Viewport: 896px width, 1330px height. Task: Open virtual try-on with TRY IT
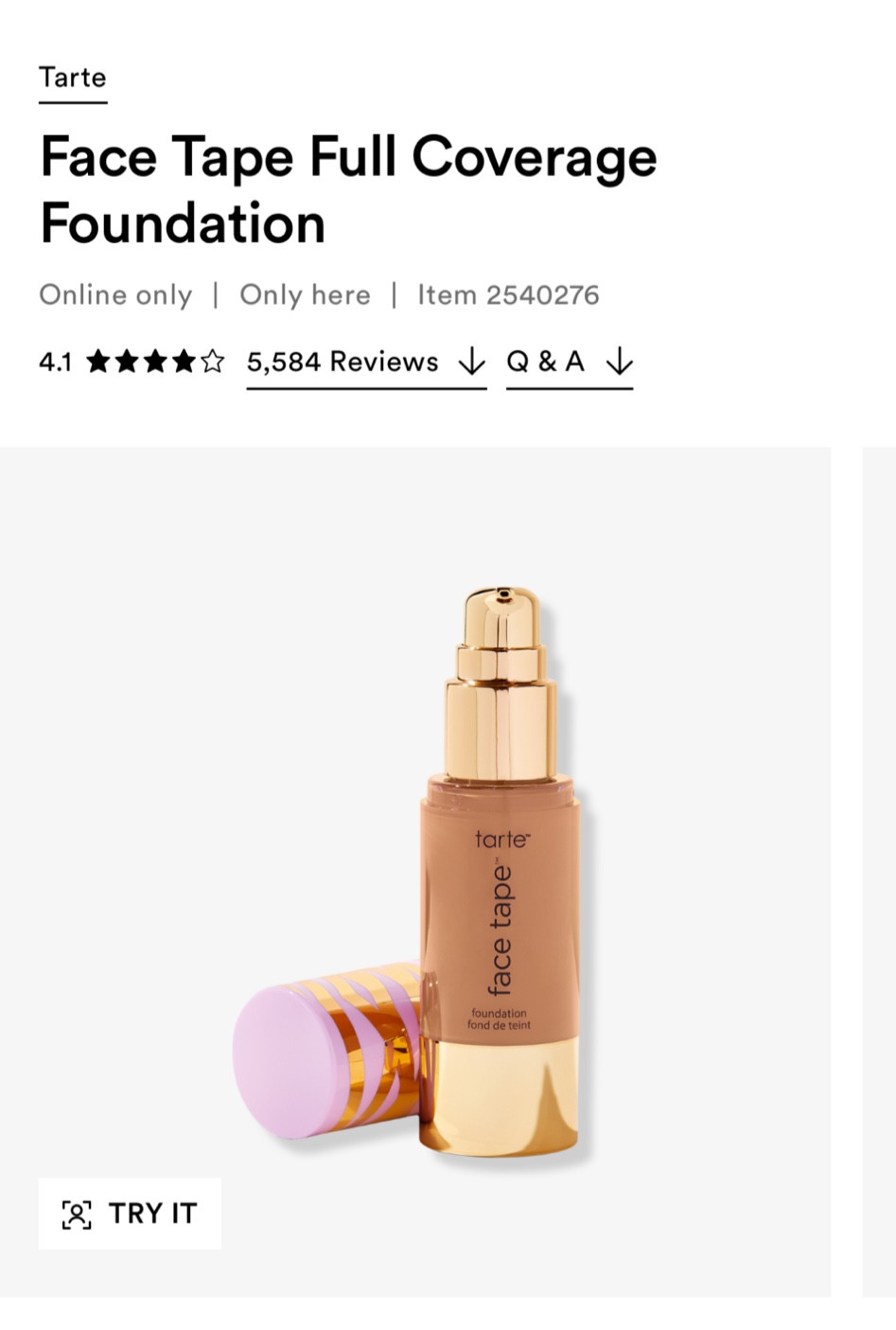coord(130,1213)
